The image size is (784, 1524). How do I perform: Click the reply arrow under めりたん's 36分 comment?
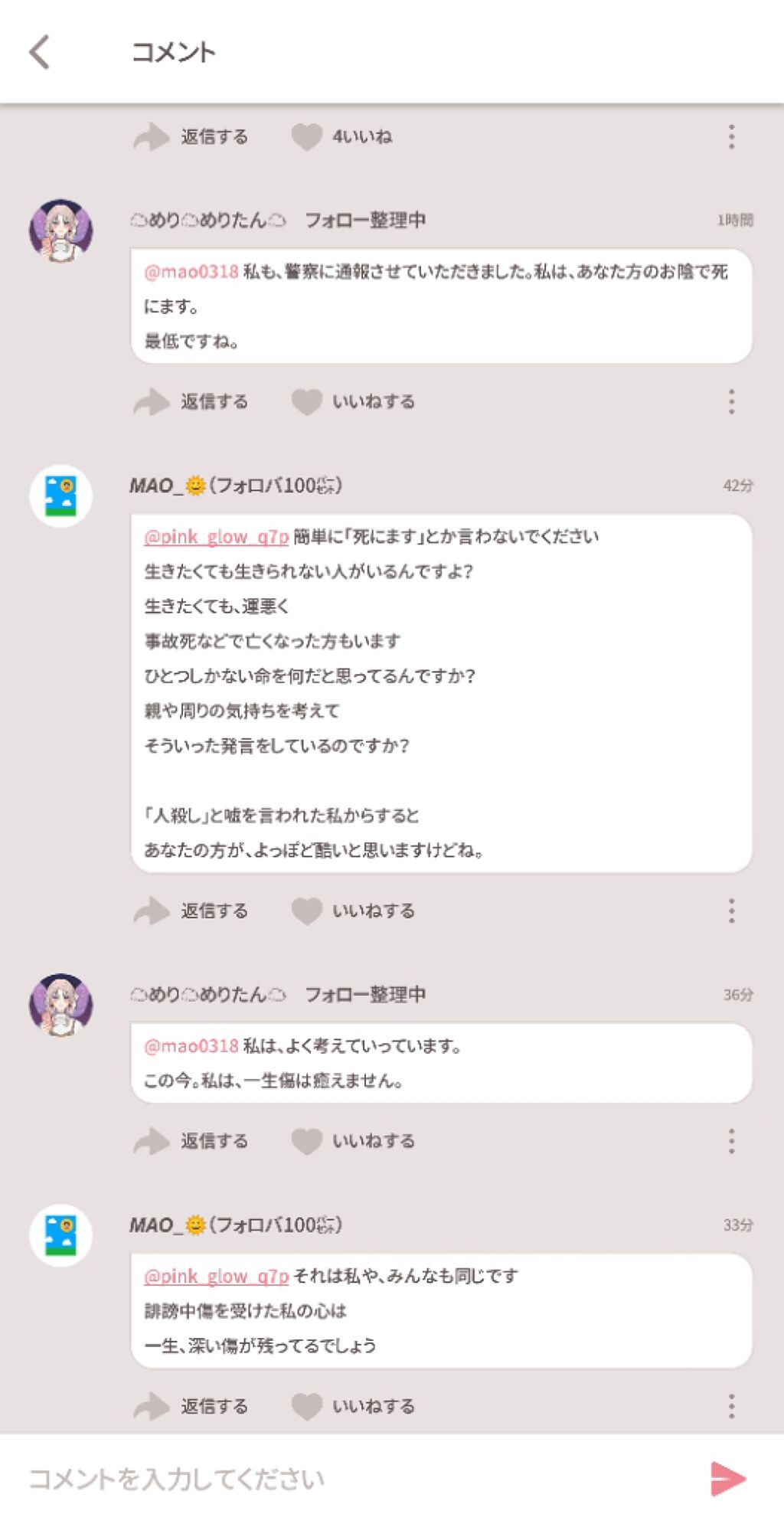coord(152,1140)
